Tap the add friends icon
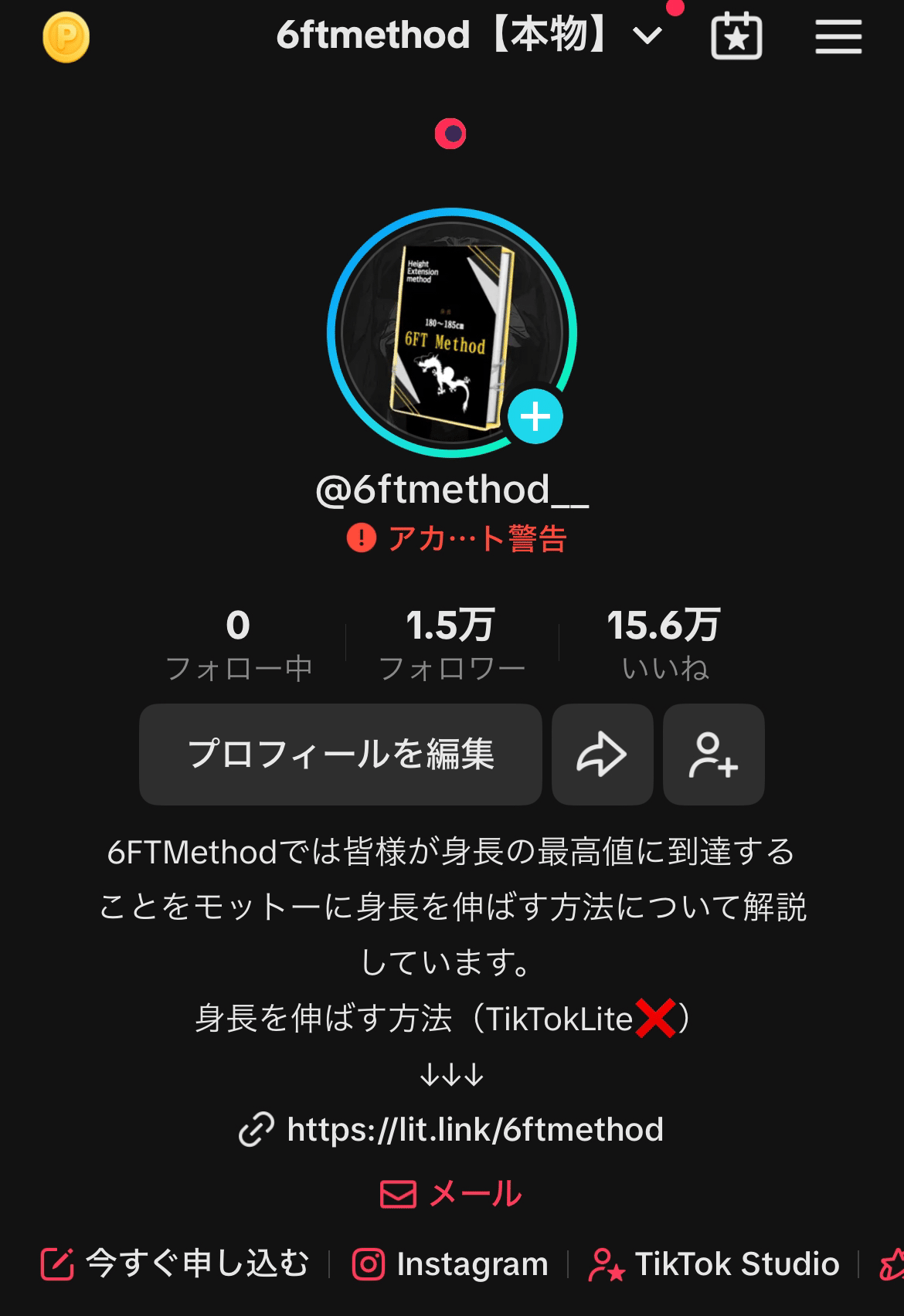The height and width of the screenshot is (1316, 904). tap(712, 755)
